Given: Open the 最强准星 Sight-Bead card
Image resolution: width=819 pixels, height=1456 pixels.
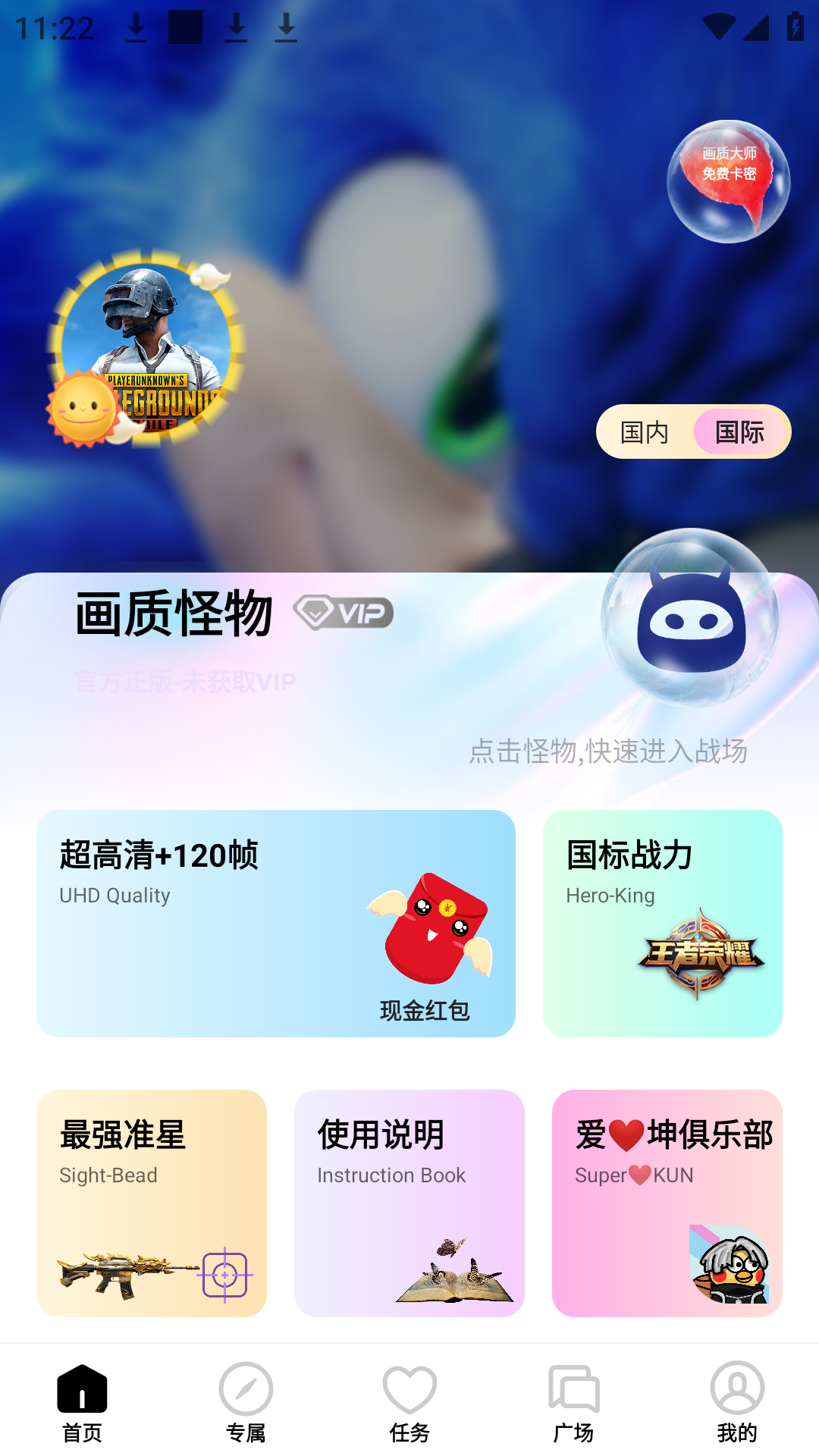Looking at the screenshot, I should coord(152,1203).
